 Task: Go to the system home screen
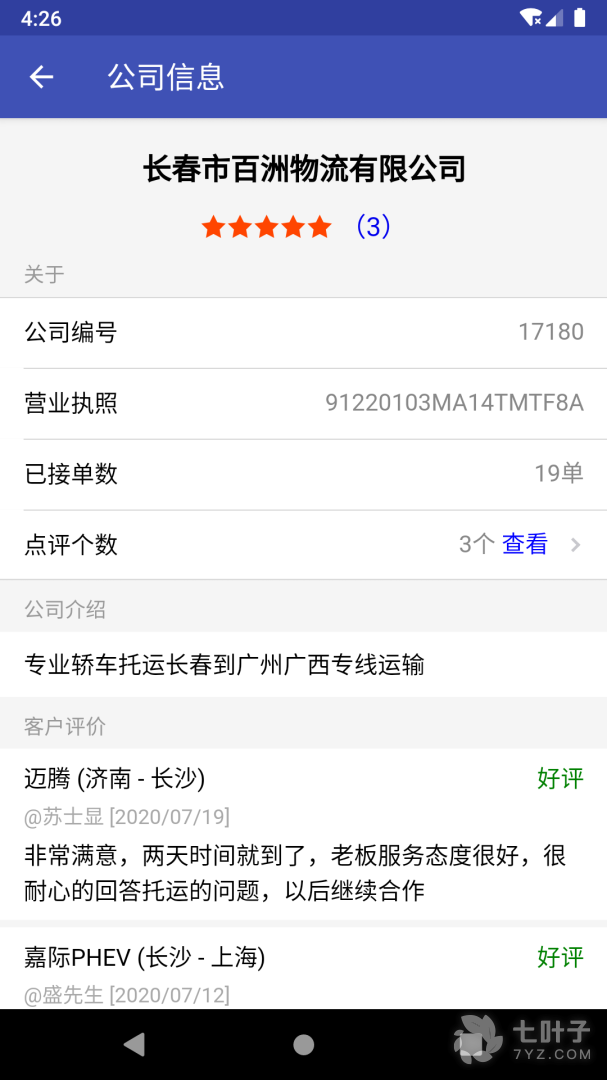[304, 1045]
